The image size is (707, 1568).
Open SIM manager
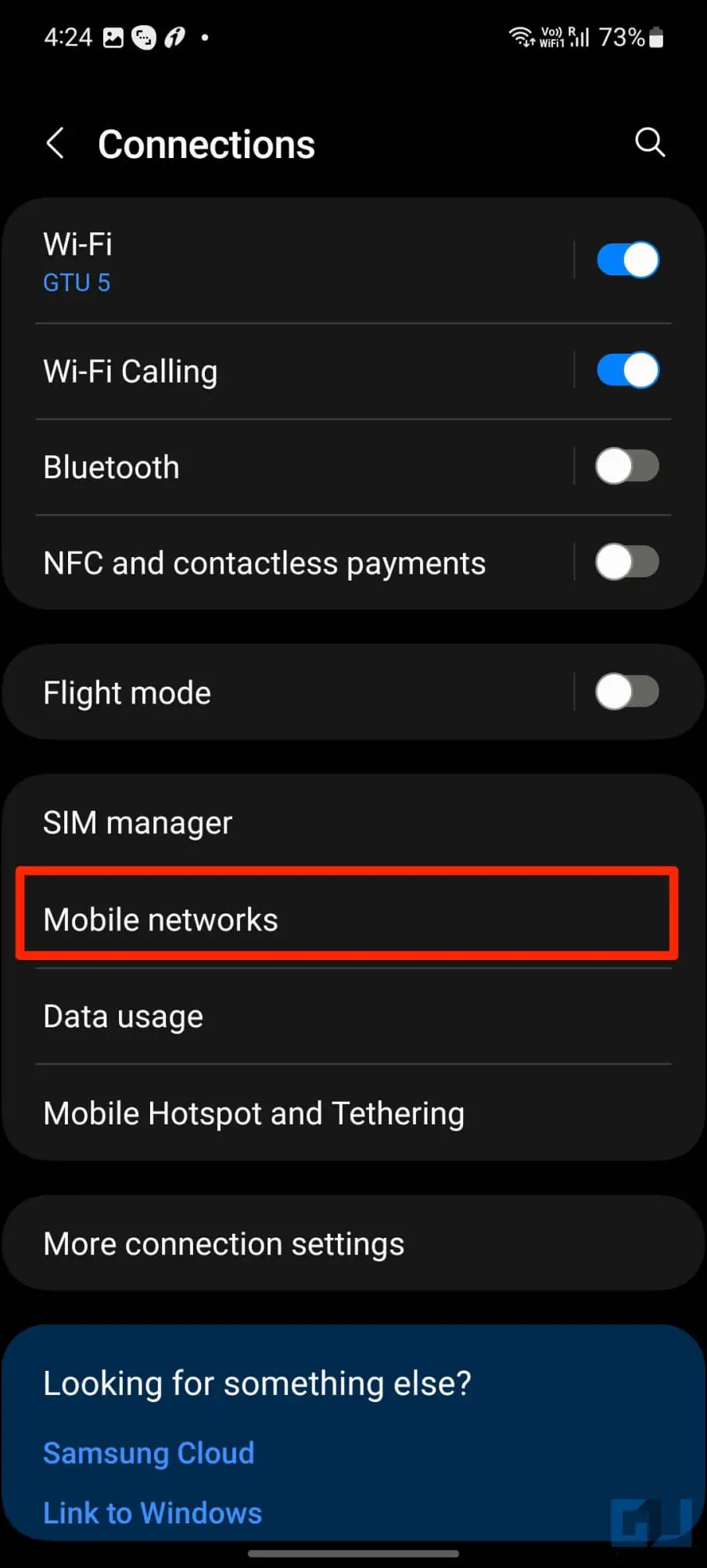[x=353, y=822]
